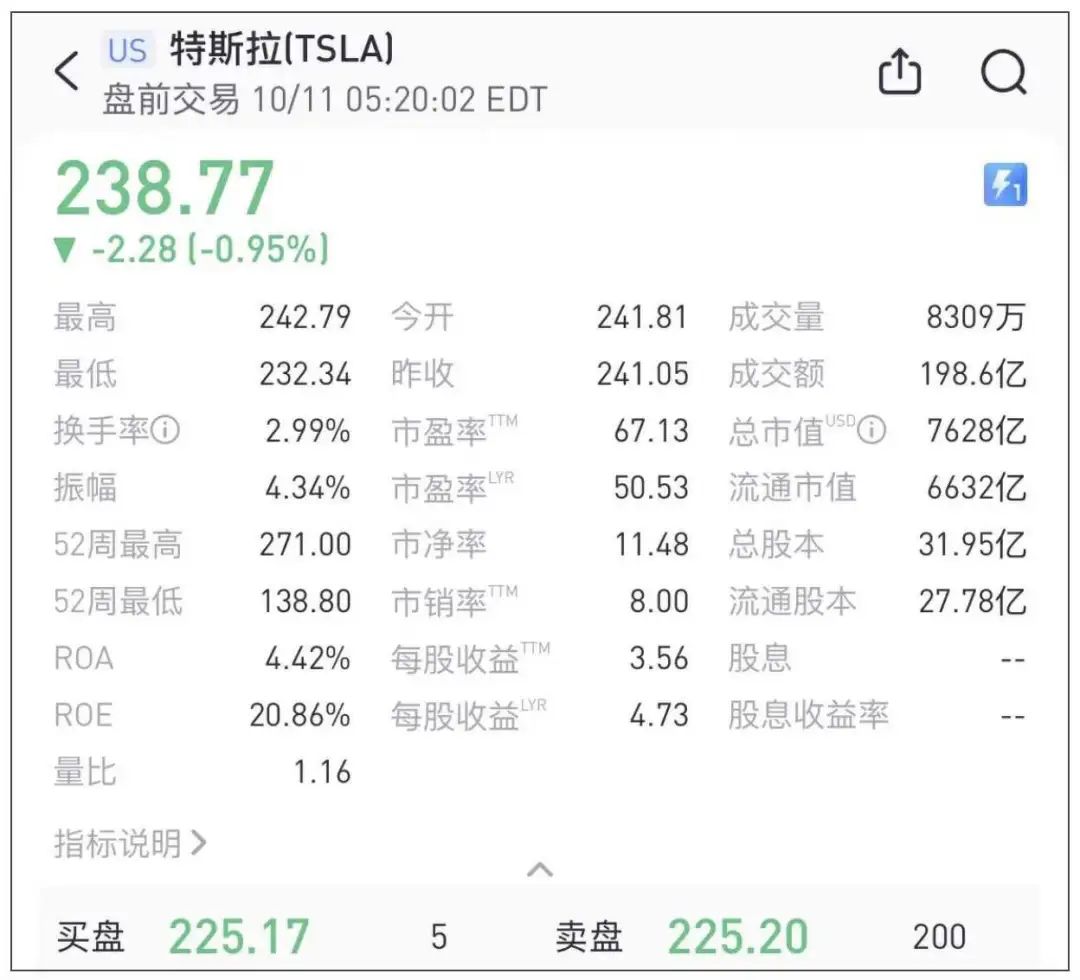Open 指标说明 indicator explanations
The width and height of the screenshot is (1080, 980).
tap(130, 843)
